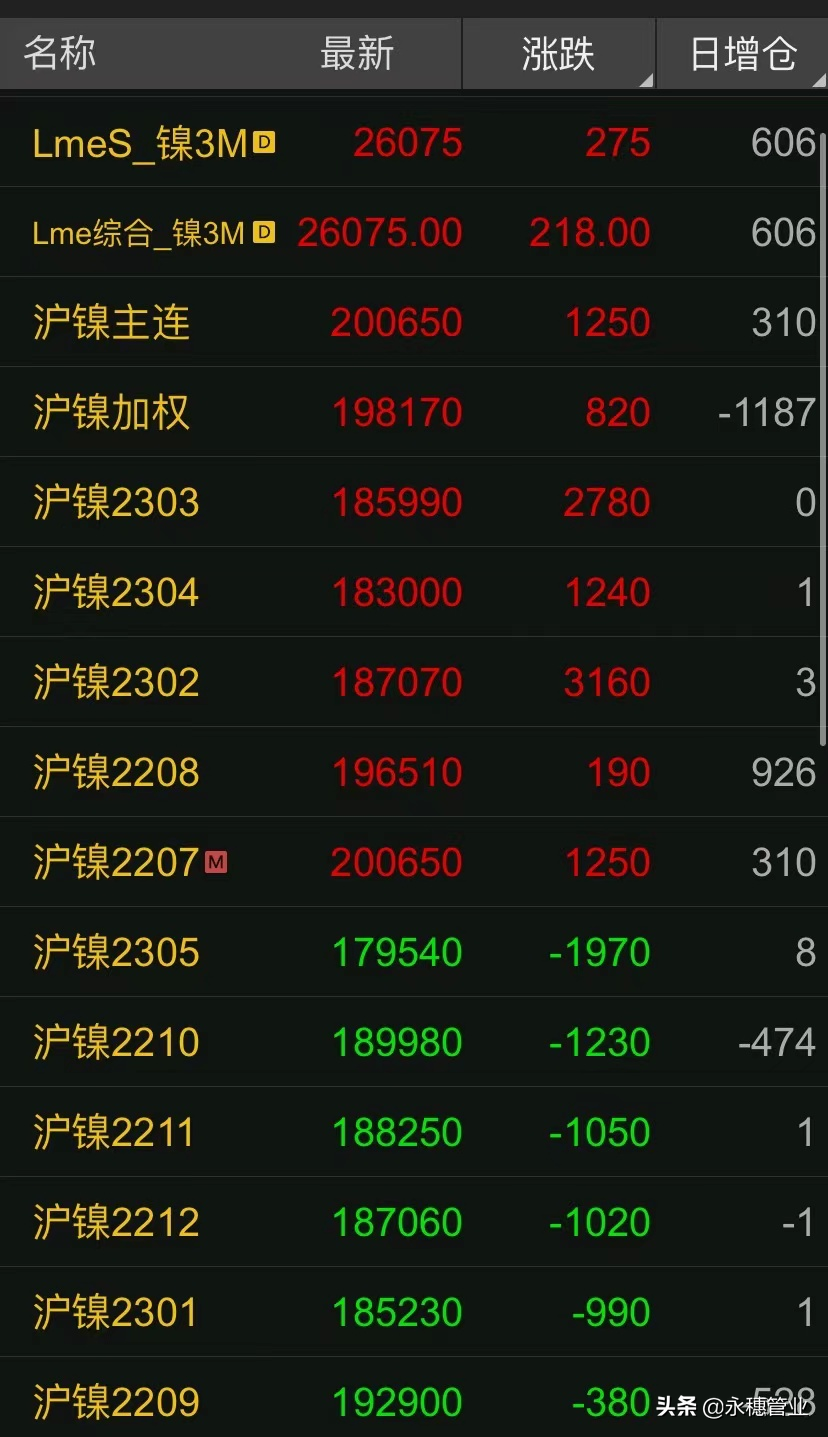Open the 沪镍2302 contract
The height and width of the screenshot is (1437, 828).
pos(414,682)
